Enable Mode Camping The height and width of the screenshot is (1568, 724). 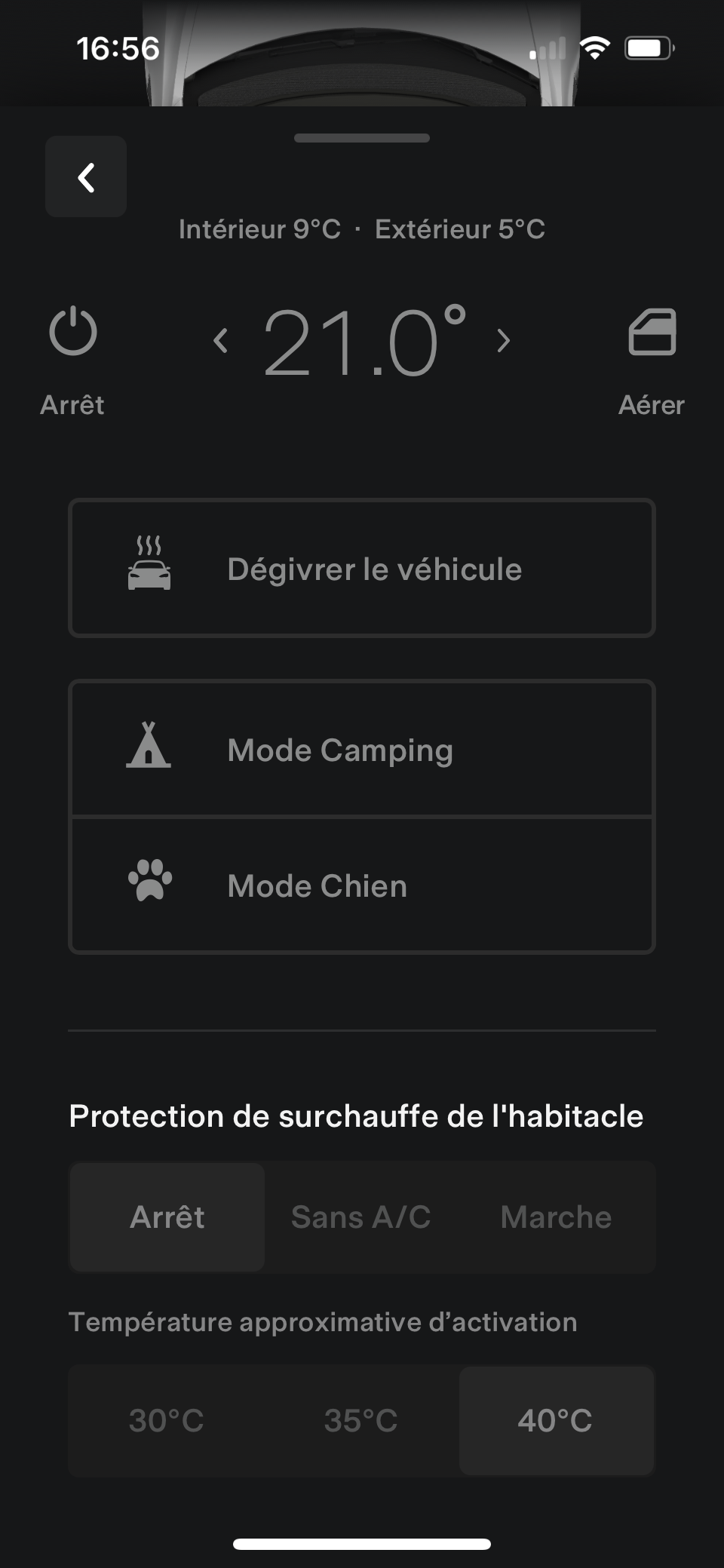[x=362, y=749]
